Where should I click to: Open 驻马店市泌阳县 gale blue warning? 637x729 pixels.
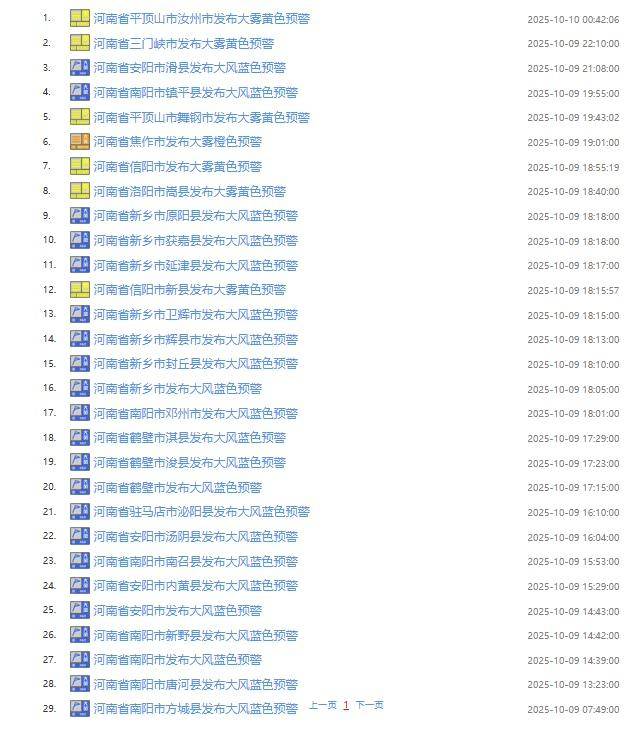point(201,512)
